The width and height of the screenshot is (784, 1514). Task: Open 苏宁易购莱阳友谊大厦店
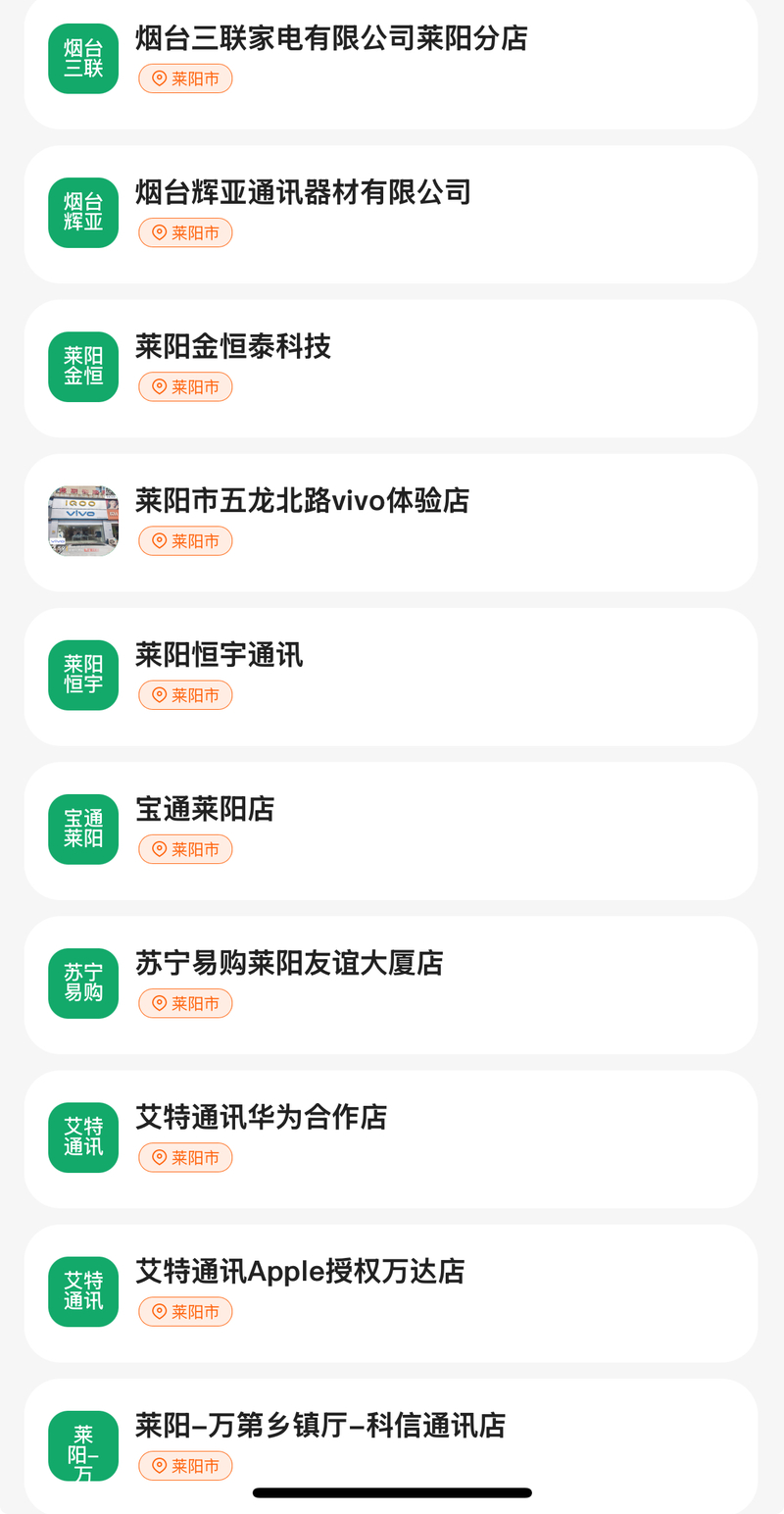[x=289, y=963]
